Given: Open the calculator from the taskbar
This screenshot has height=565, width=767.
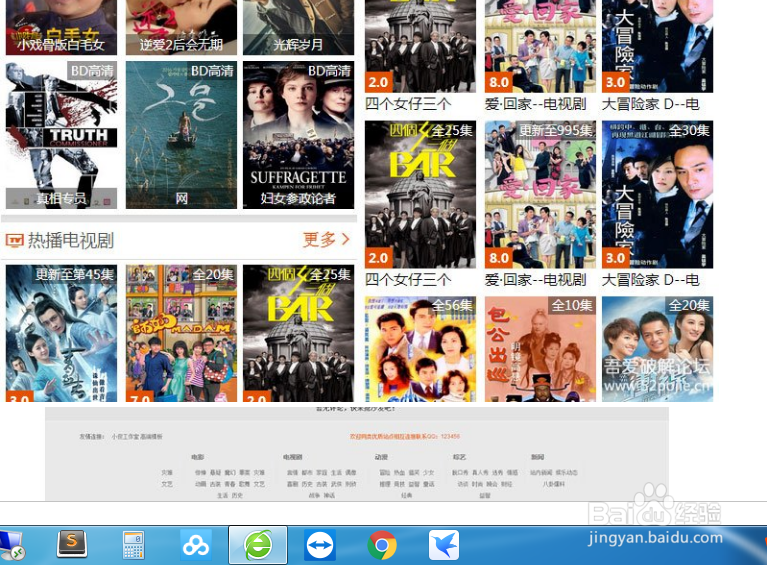Looking at the screenshot, I should tap(133, 545).
